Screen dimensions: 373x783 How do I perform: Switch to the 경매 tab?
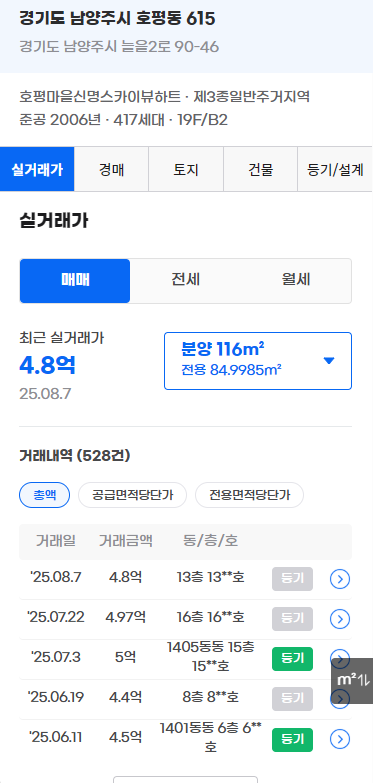[111, 169]
